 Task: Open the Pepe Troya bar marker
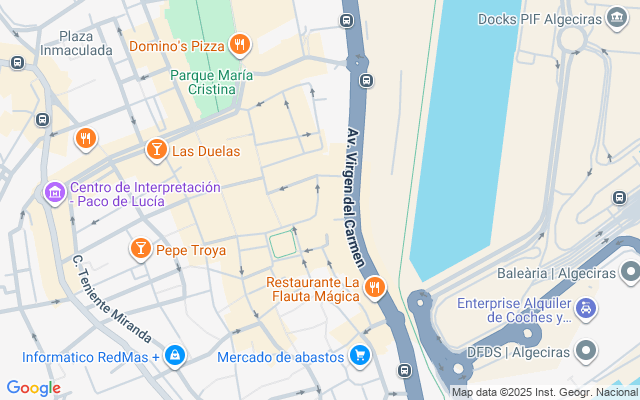(x=140, y=249)
